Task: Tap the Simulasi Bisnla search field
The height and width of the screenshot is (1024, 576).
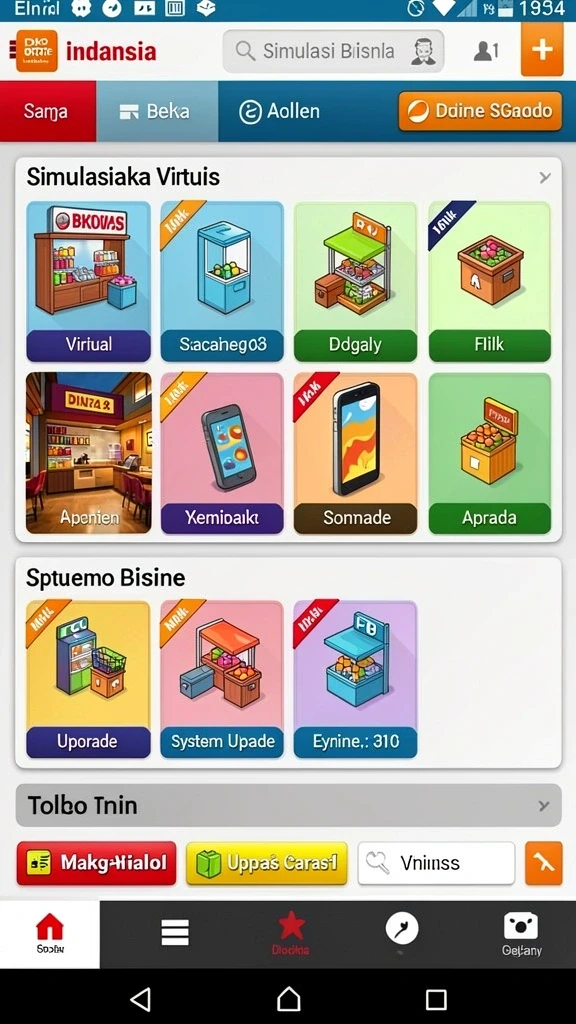Action: point(333,51)
